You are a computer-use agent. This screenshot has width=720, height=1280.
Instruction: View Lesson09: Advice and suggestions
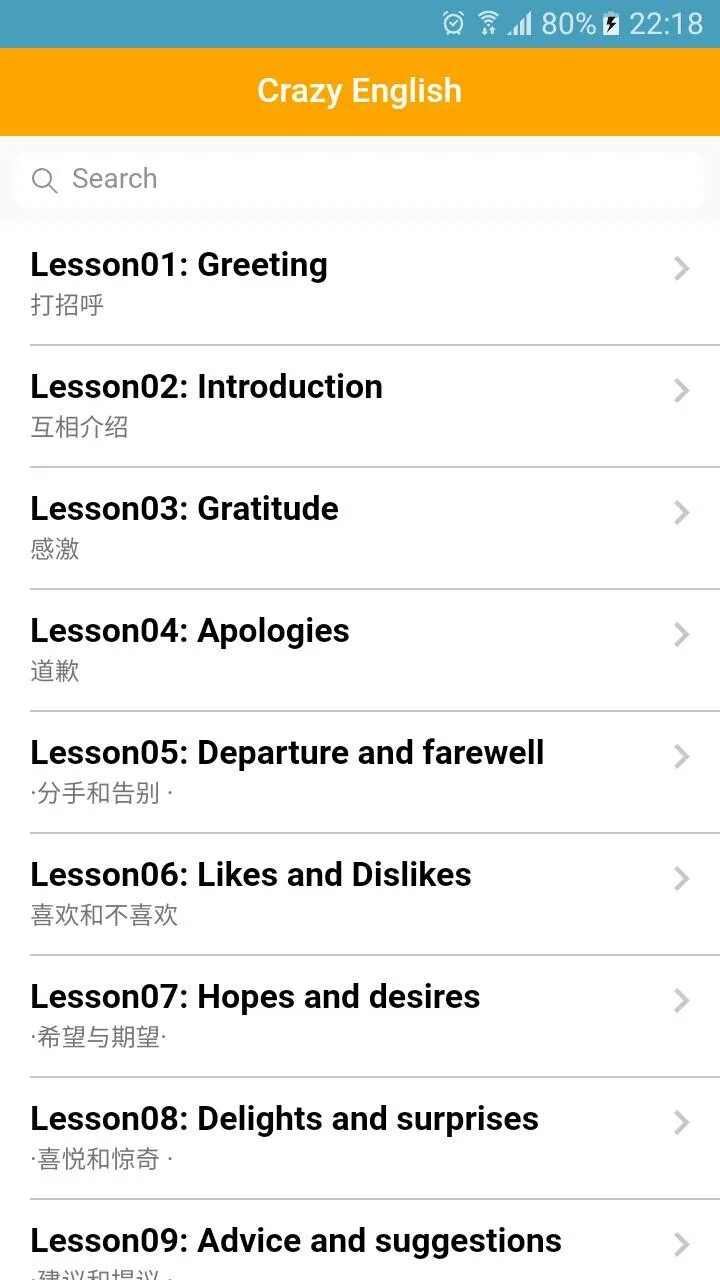tap(360, 1245)
